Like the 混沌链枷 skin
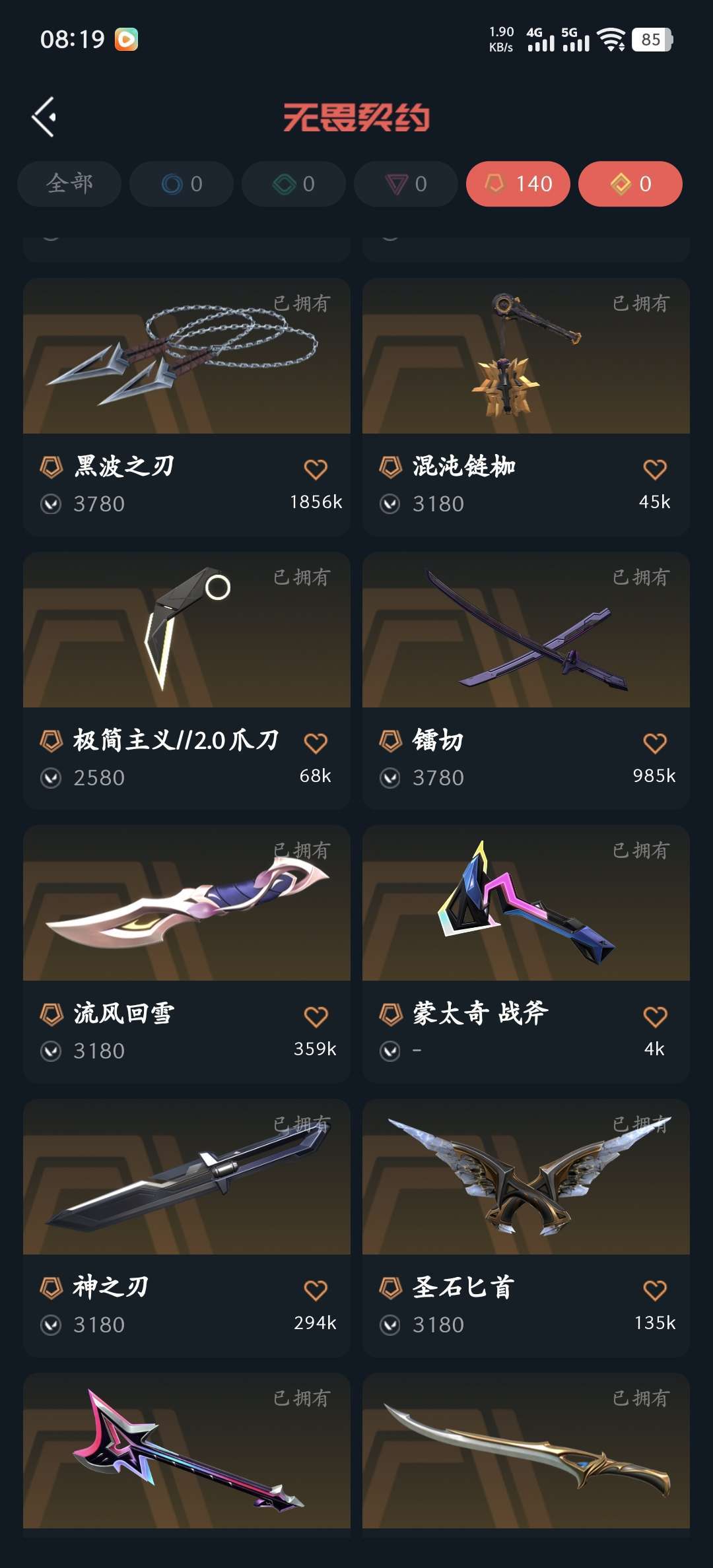The width and height of the screenshot is (713, 1568). click(x=655, y=469)
